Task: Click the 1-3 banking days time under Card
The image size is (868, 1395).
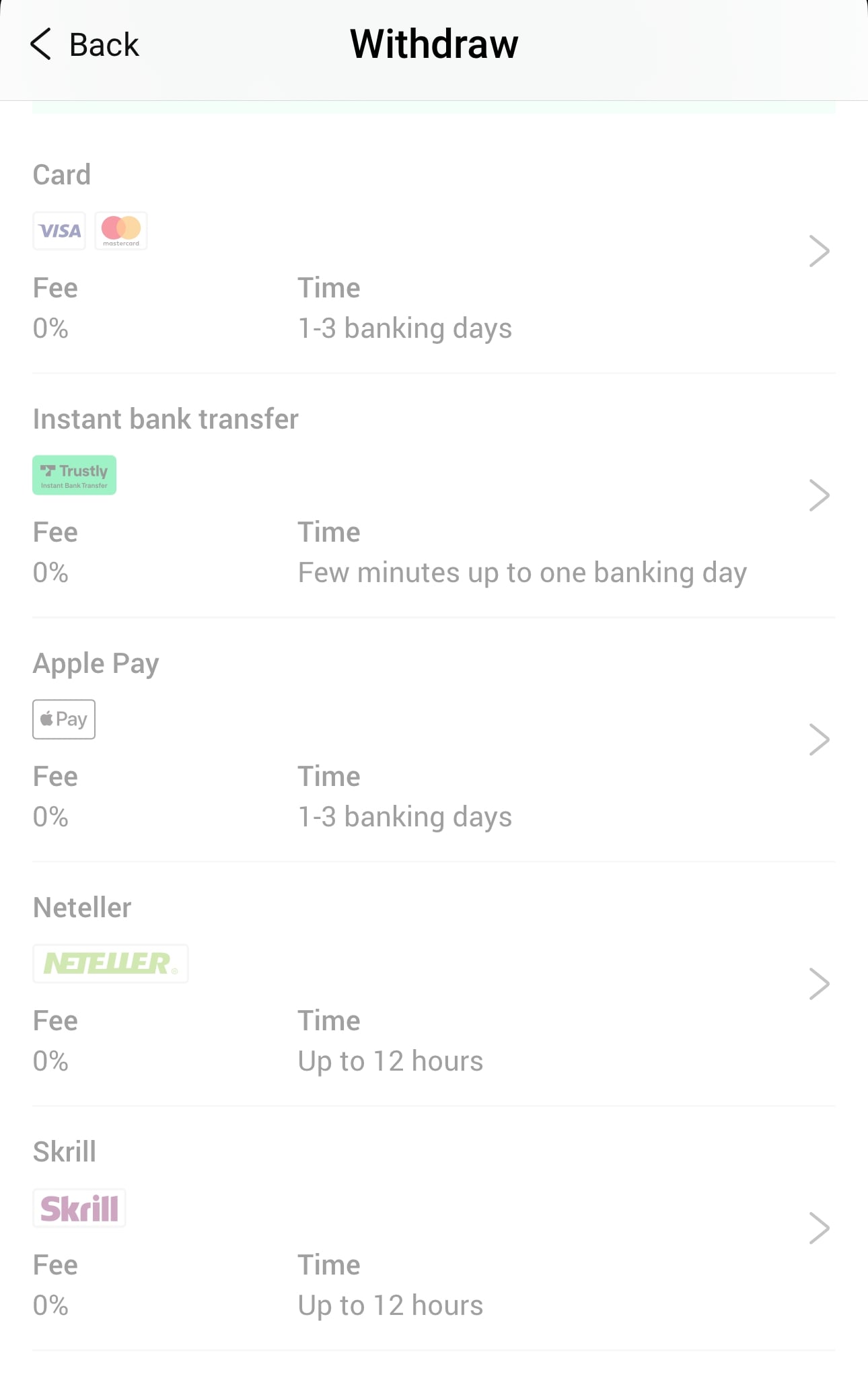Action: 405,328
